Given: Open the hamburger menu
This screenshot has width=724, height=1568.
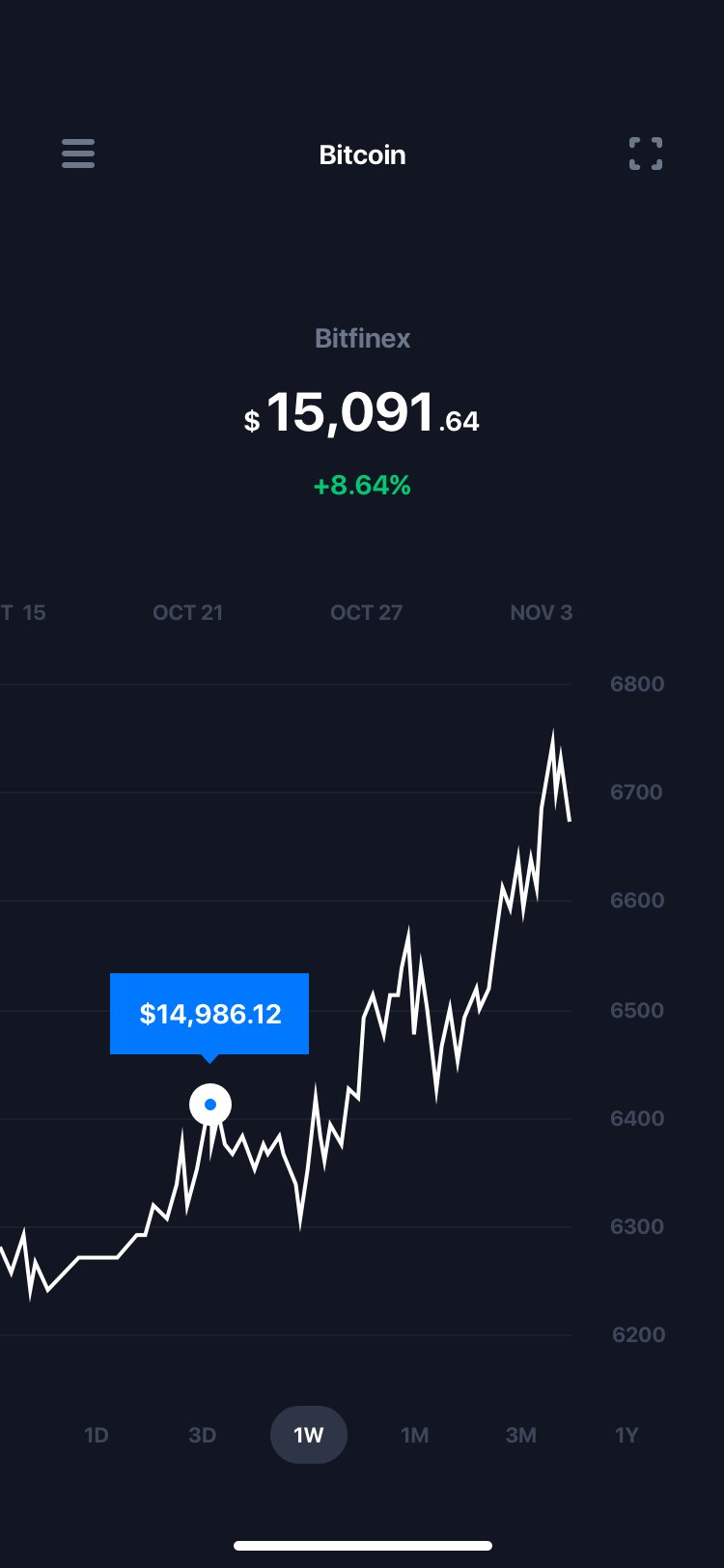Looking at the screenshot, I should point(78,154).
